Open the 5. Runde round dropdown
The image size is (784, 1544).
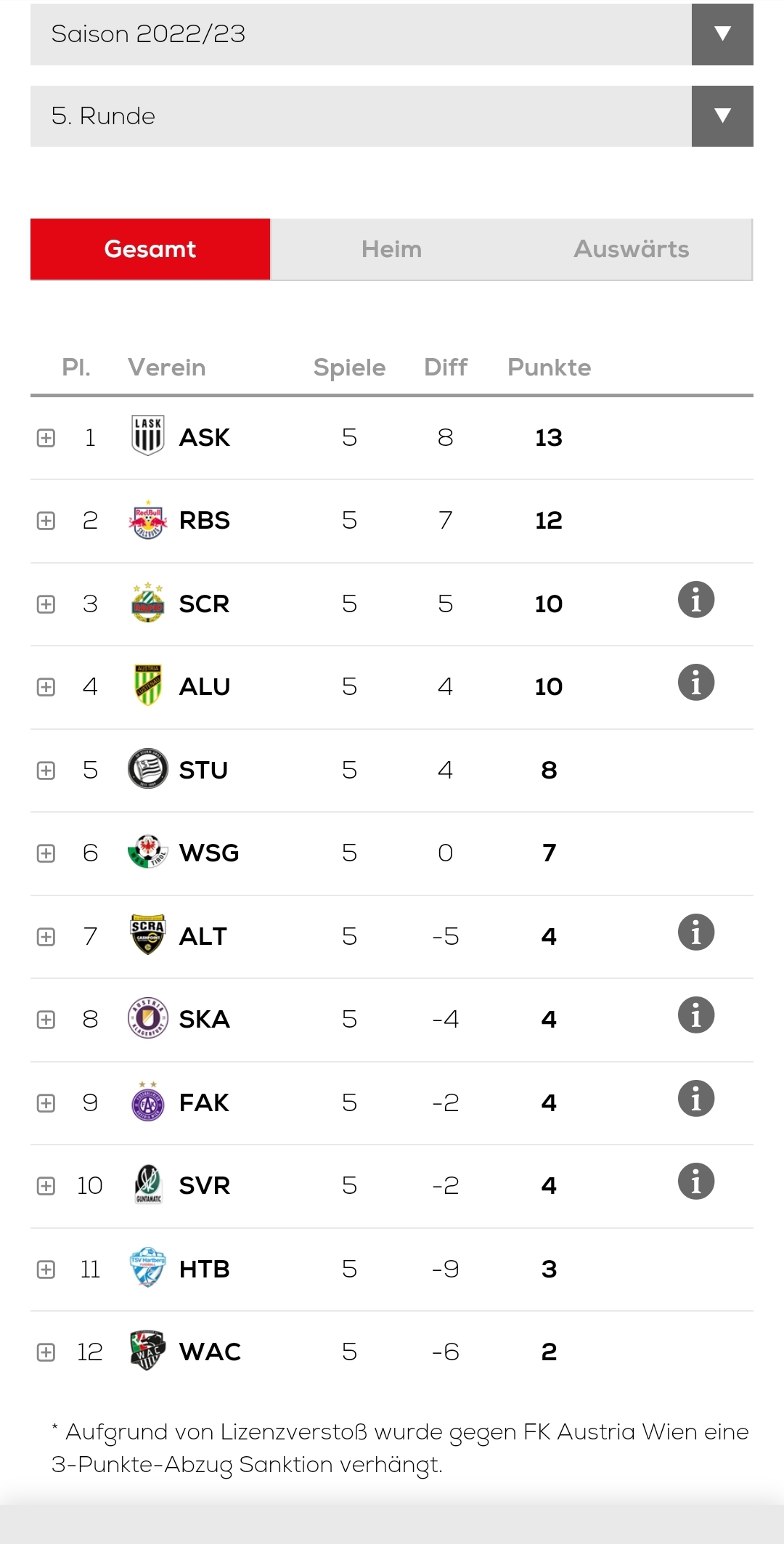pyautogui.click(x=392, y=116)
